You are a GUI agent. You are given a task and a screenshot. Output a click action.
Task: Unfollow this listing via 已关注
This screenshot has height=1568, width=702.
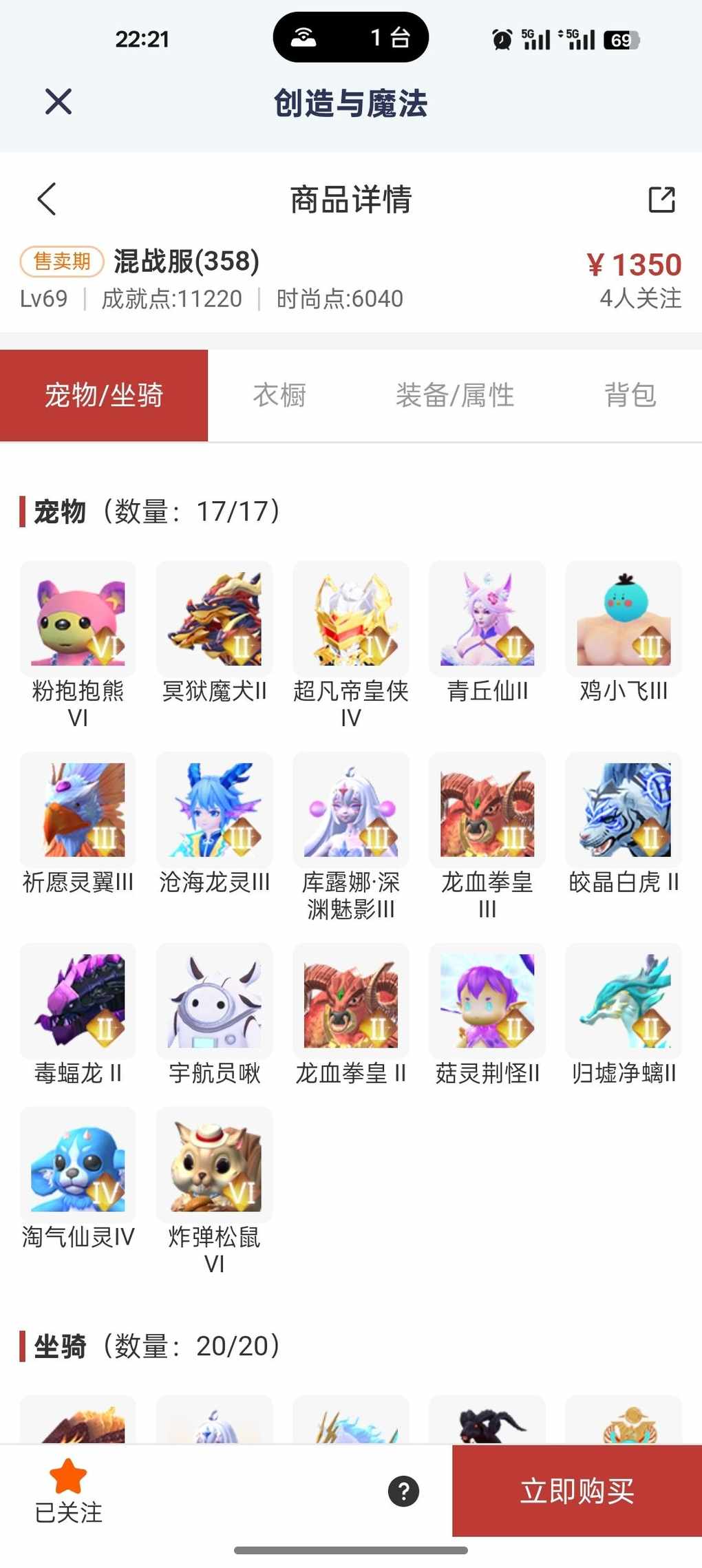pos(68,1490)
